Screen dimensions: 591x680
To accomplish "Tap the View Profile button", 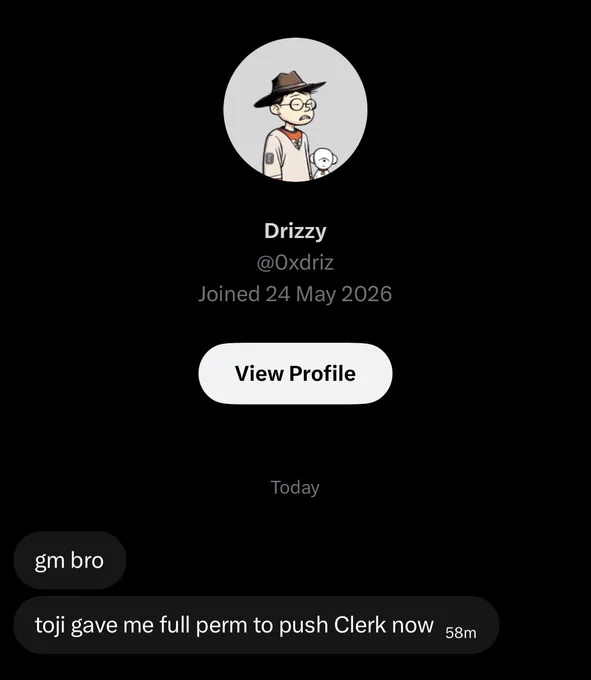I will point(295,373).
